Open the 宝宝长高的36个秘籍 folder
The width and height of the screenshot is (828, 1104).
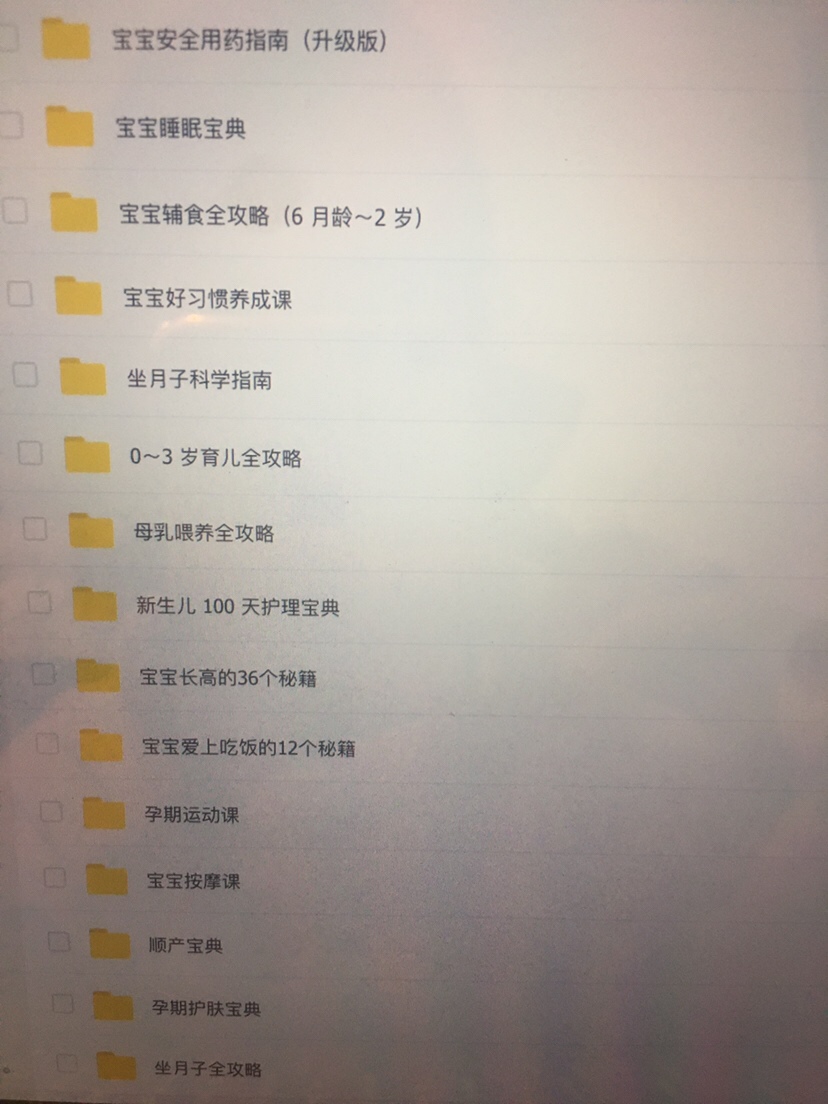point(228,678)
